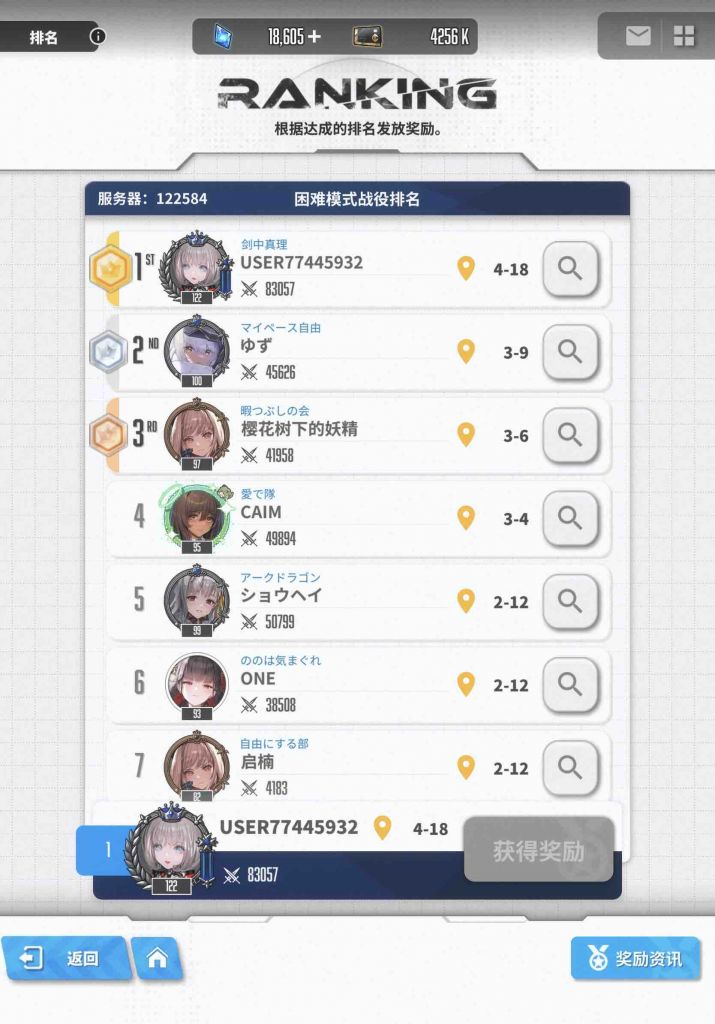Open the info icon beside 排名
Image resolution: width=715 pixels, height=1024 pixels.
coord(97,37)
